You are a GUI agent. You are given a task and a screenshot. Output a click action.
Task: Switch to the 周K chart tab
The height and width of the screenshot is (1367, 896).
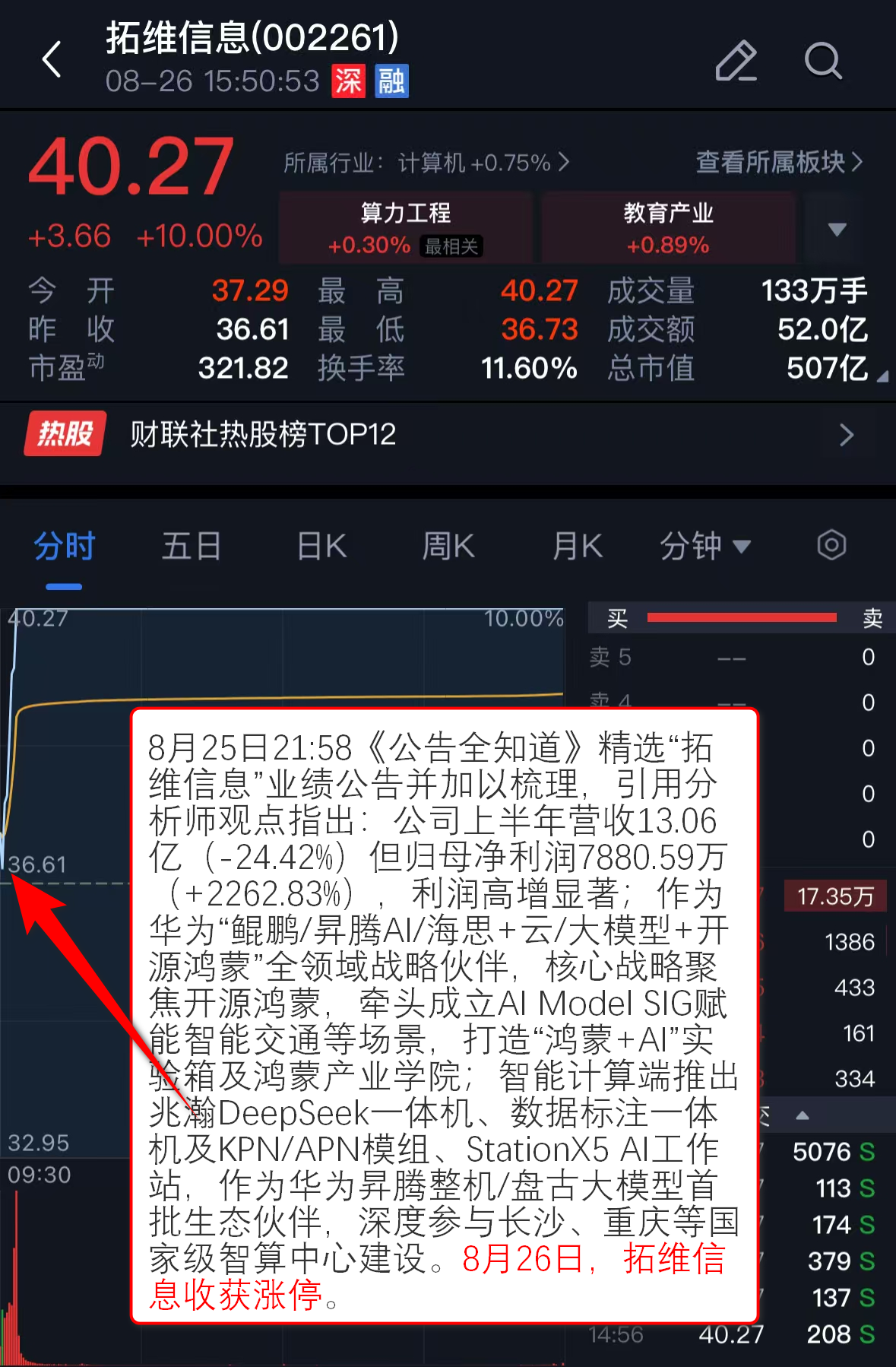pos(448,547)
